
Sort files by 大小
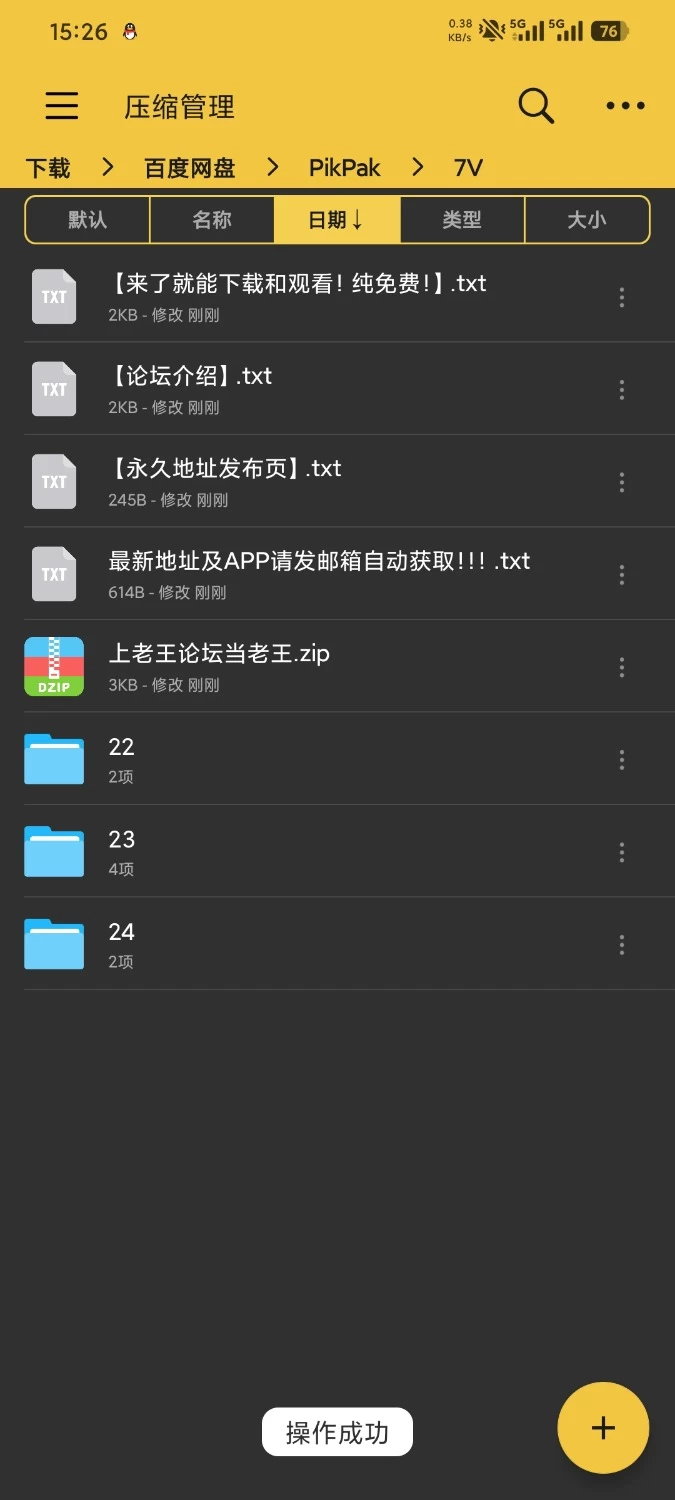(x=587, y=220)
